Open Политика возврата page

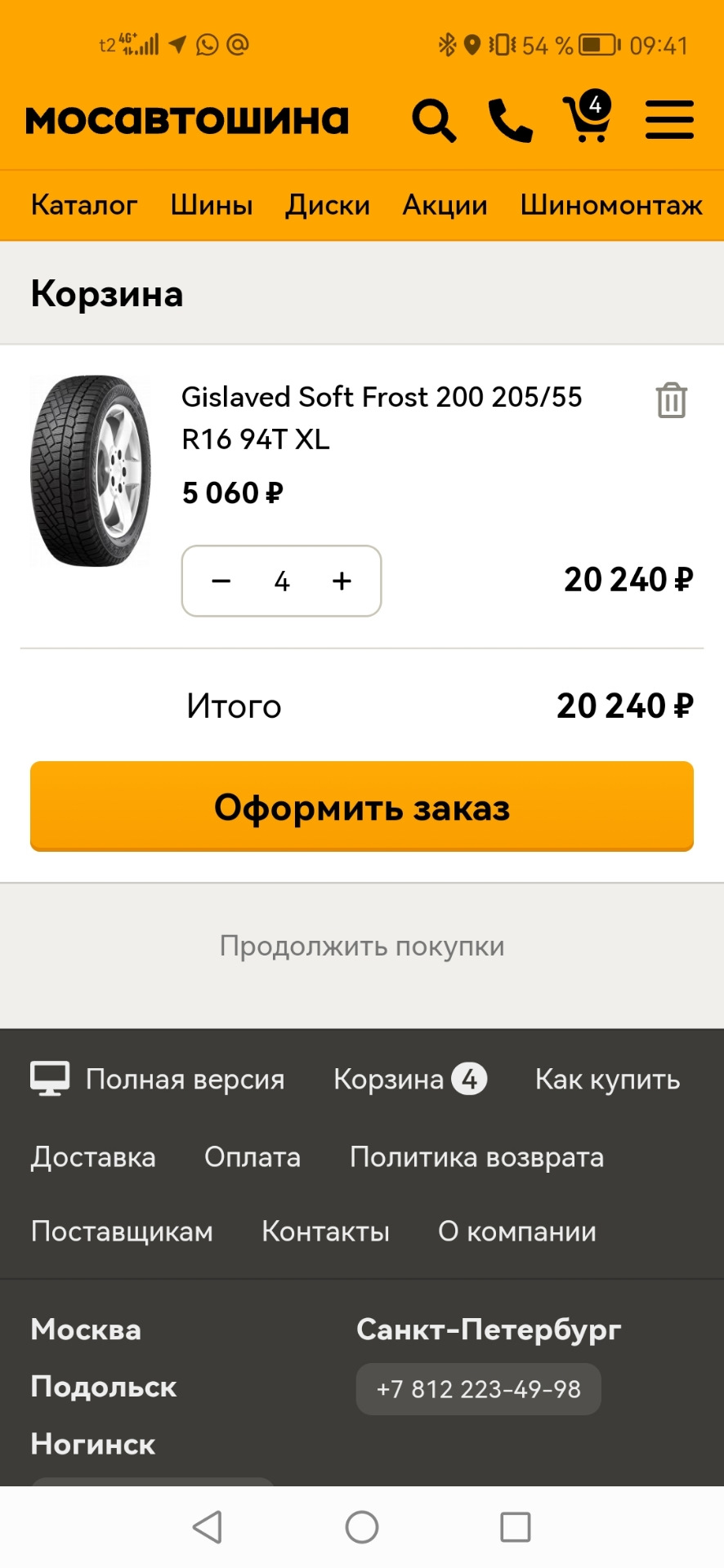[x=476, y=1157]
